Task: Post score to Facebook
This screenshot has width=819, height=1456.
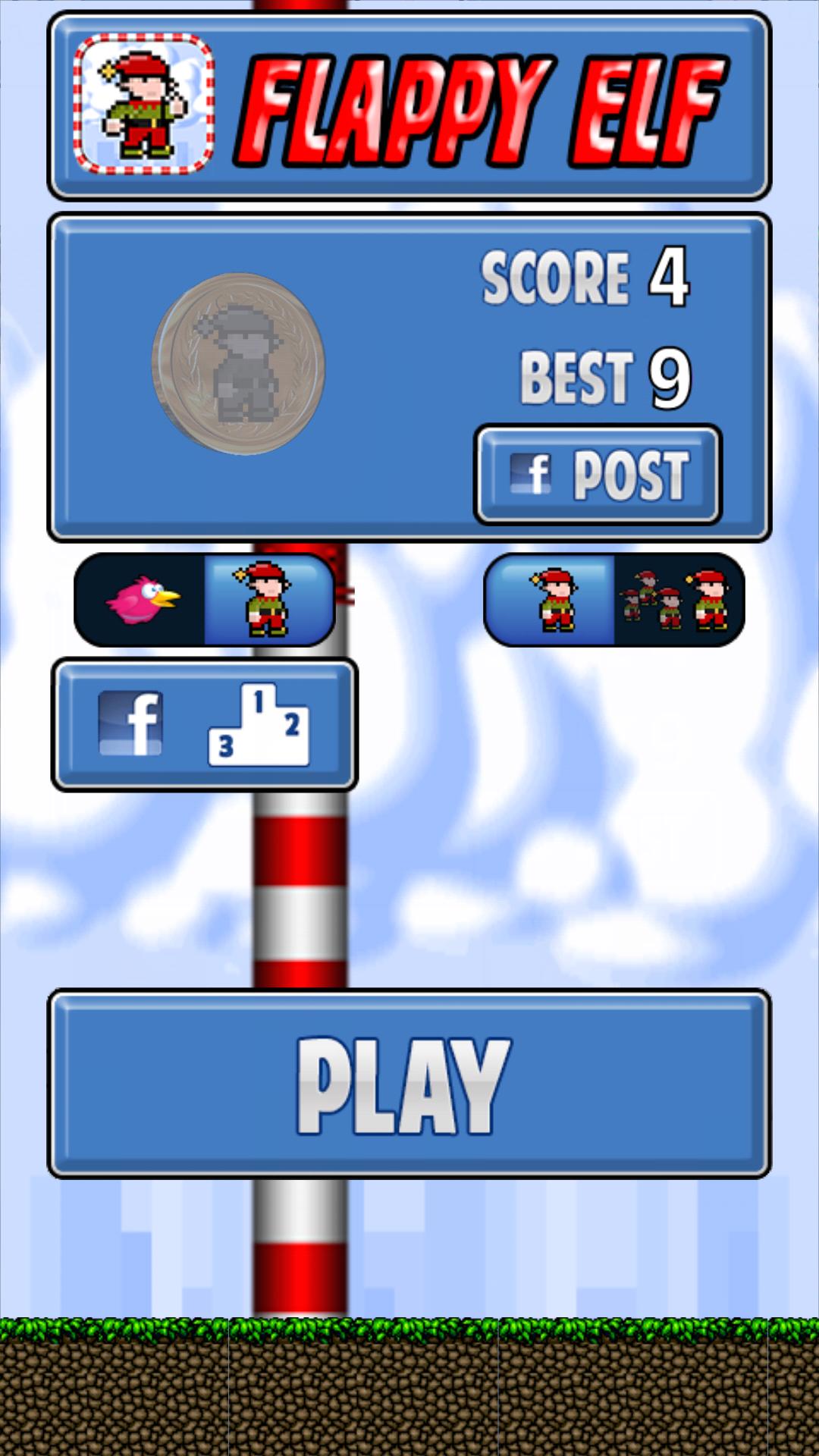Action: click(598, 475)
